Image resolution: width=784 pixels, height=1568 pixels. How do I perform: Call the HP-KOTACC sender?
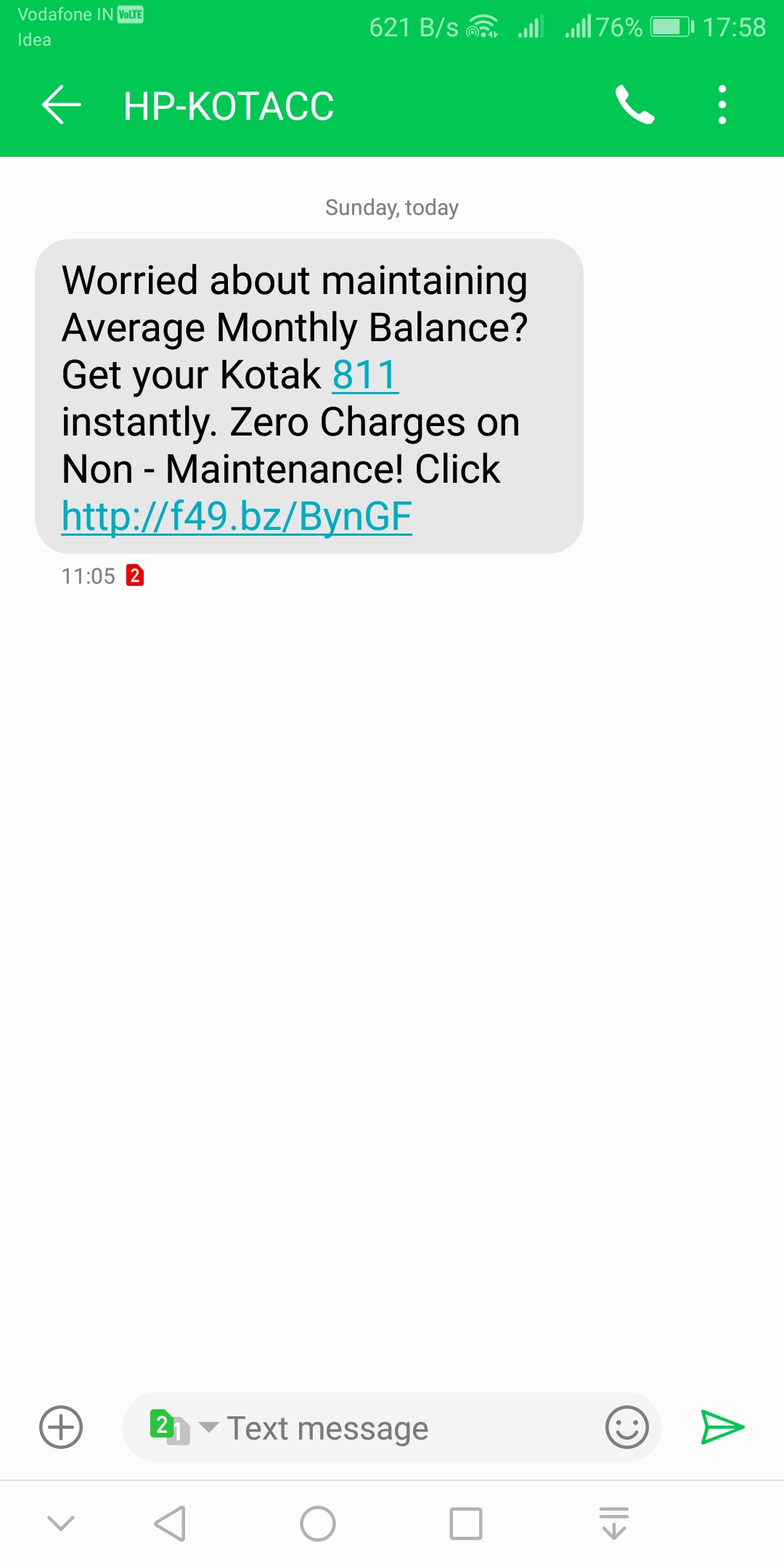pos(634,105)
